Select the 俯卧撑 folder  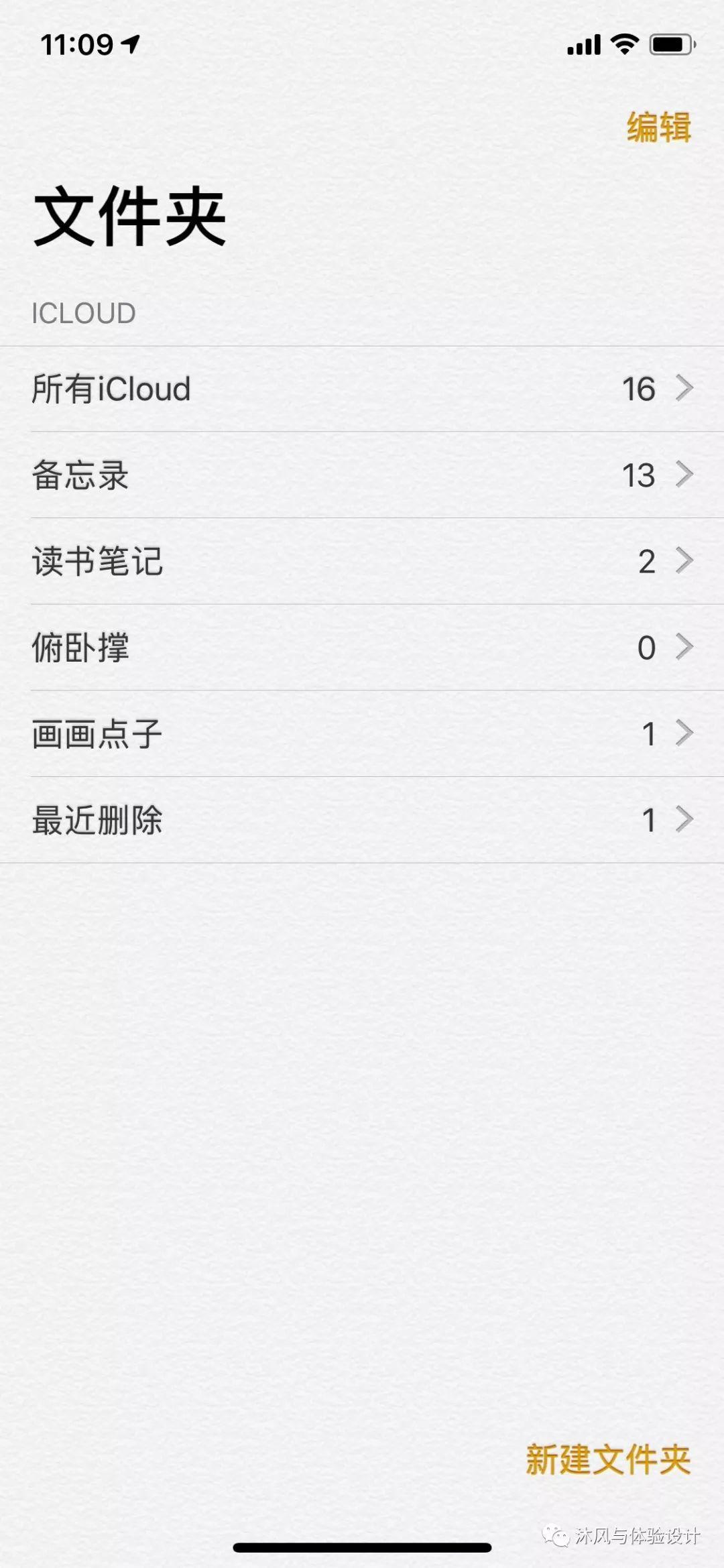point(362,648)
